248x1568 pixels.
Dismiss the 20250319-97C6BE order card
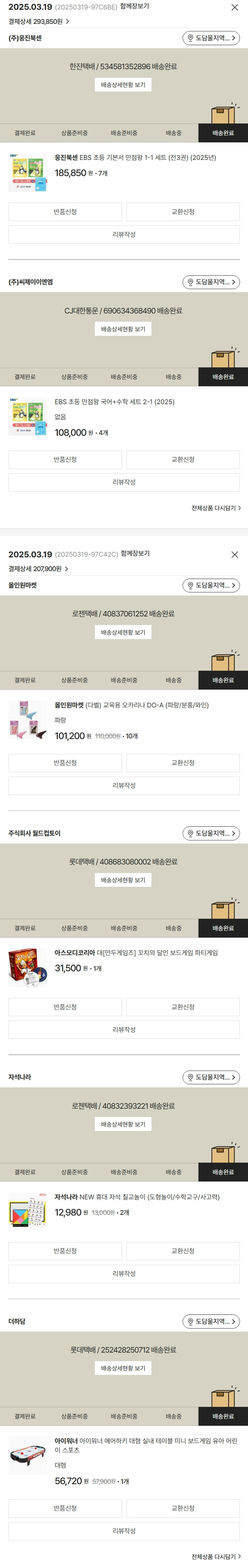click(235, 7)
